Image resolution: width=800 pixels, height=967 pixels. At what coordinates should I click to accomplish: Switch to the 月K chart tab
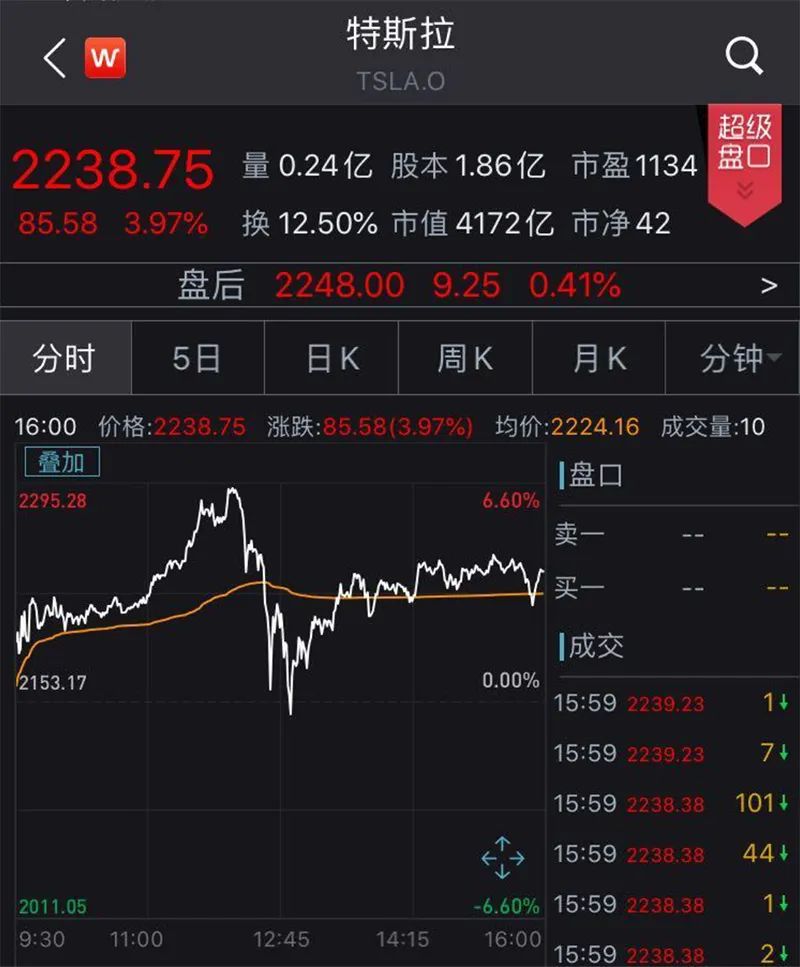(599, 358)
